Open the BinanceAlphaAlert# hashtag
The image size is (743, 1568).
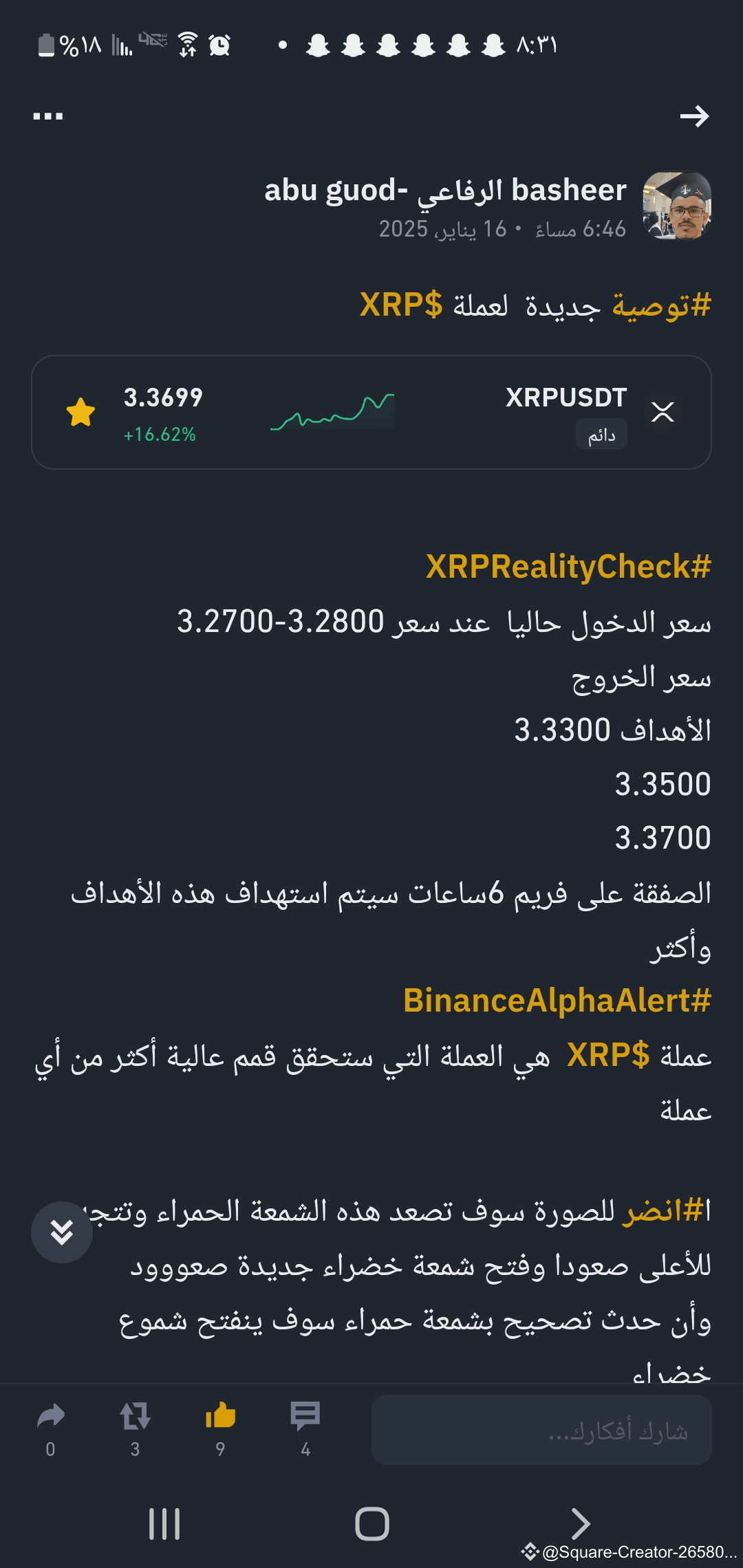(557, 1000)
